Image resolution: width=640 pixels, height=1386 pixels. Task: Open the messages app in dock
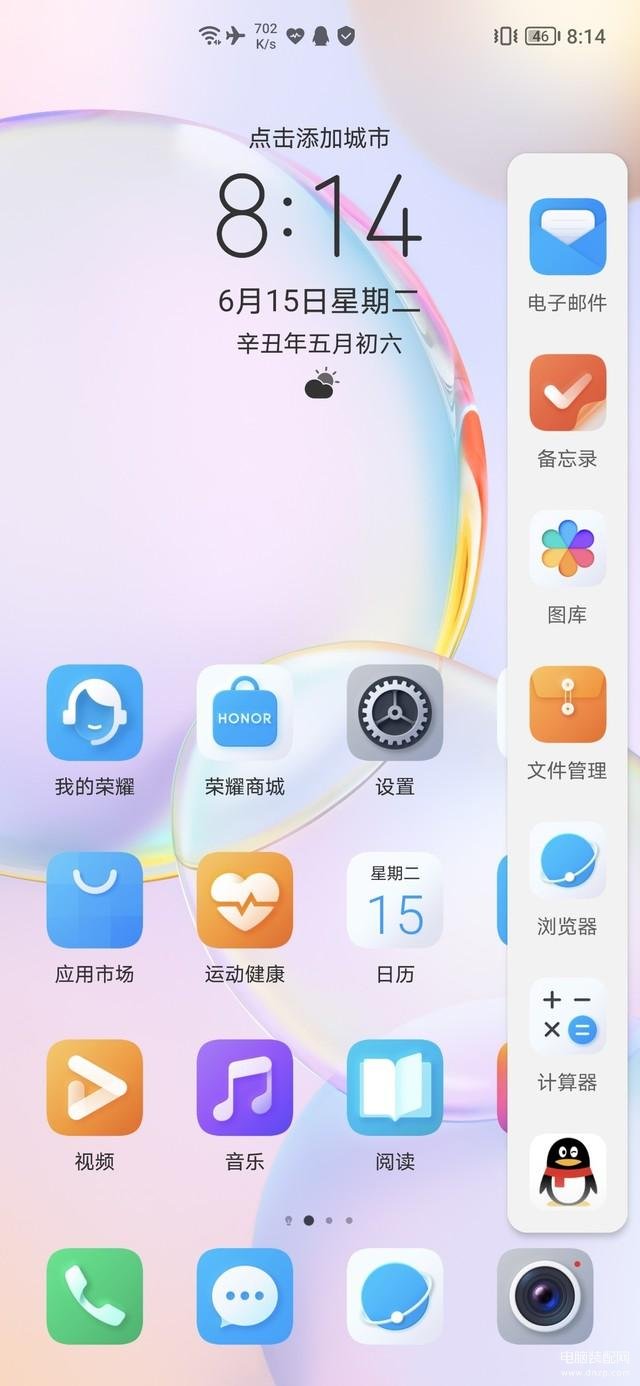pos(245,1296)
